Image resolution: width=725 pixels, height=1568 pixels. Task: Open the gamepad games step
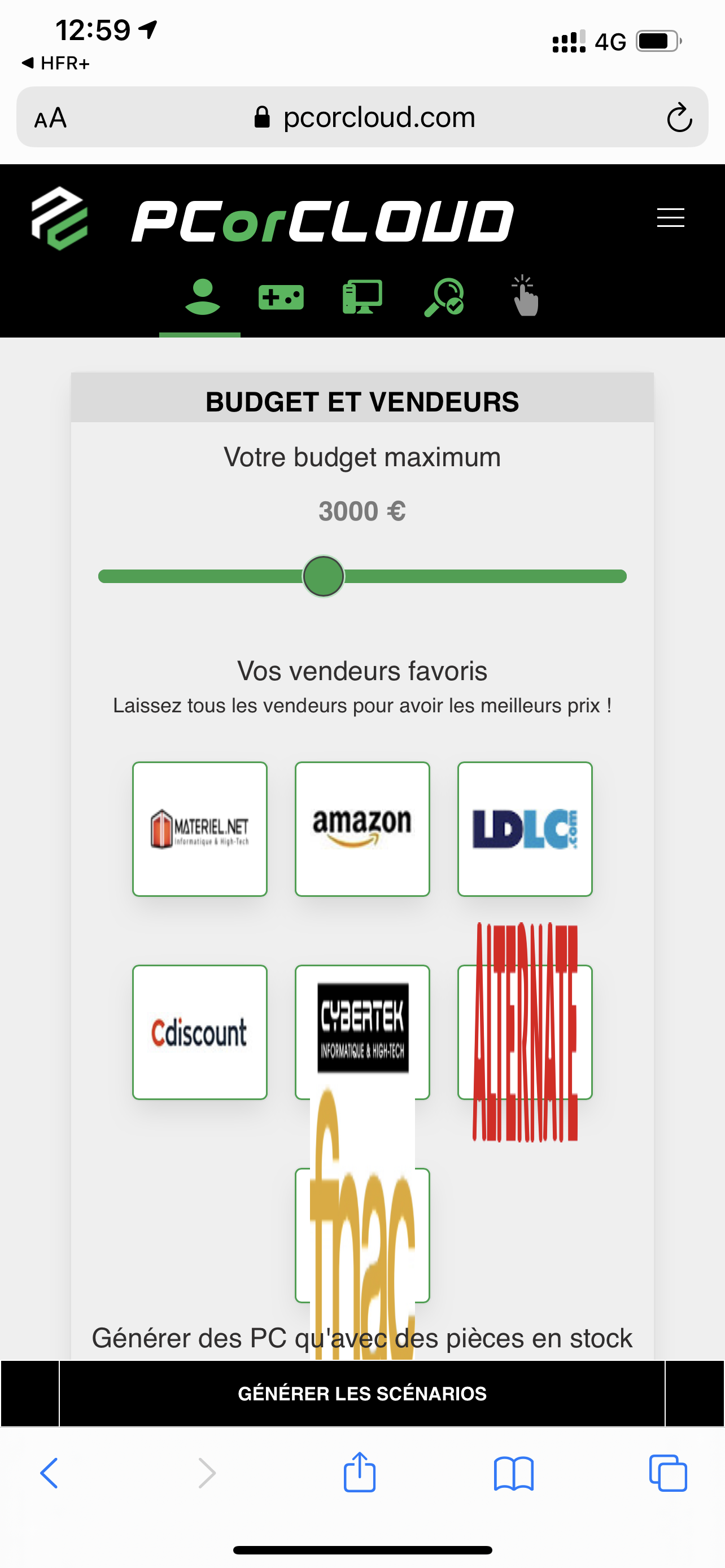[281, 297]
